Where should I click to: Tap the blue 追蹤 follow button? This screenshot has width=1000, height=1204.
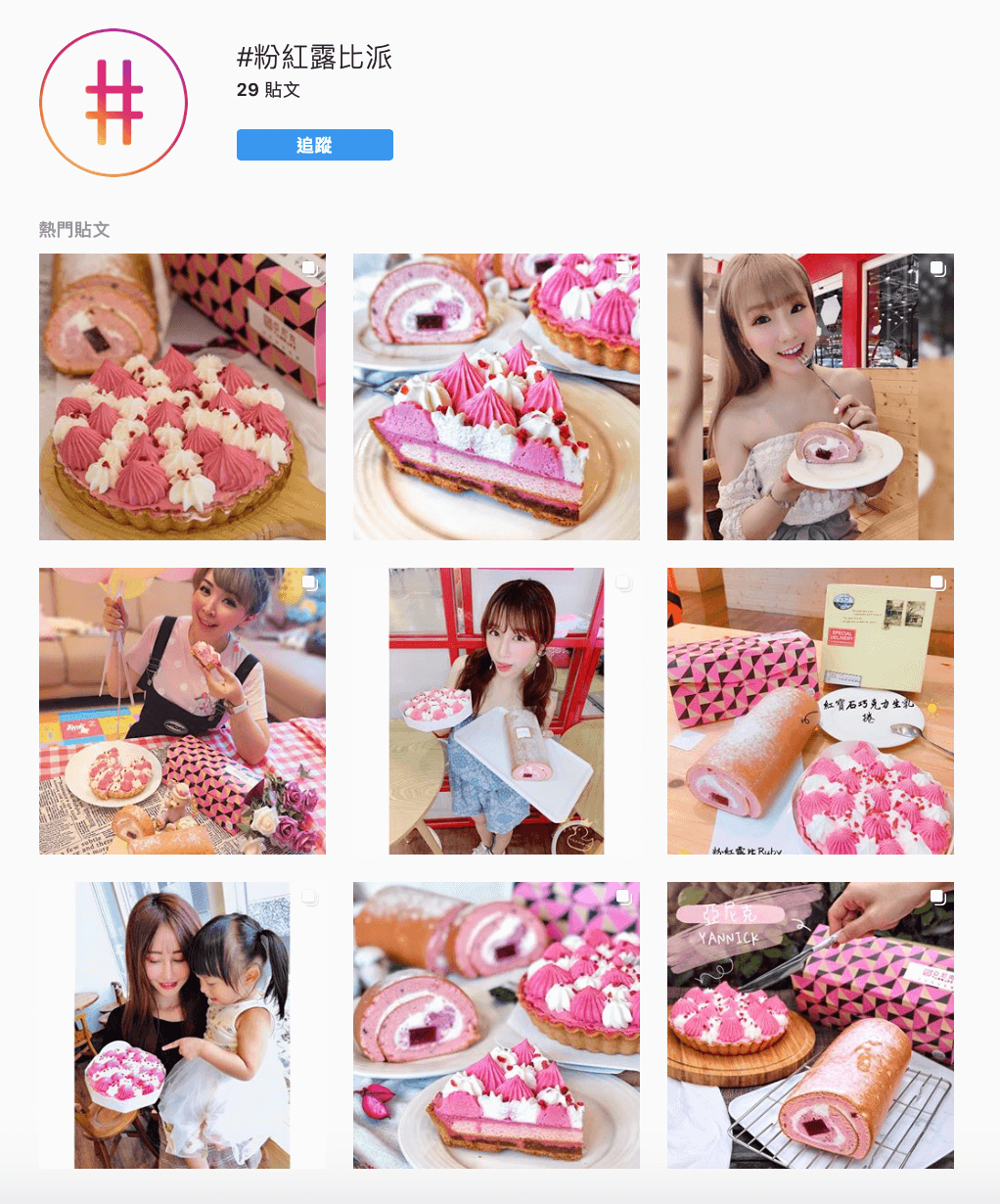click(x=314, y=145)
